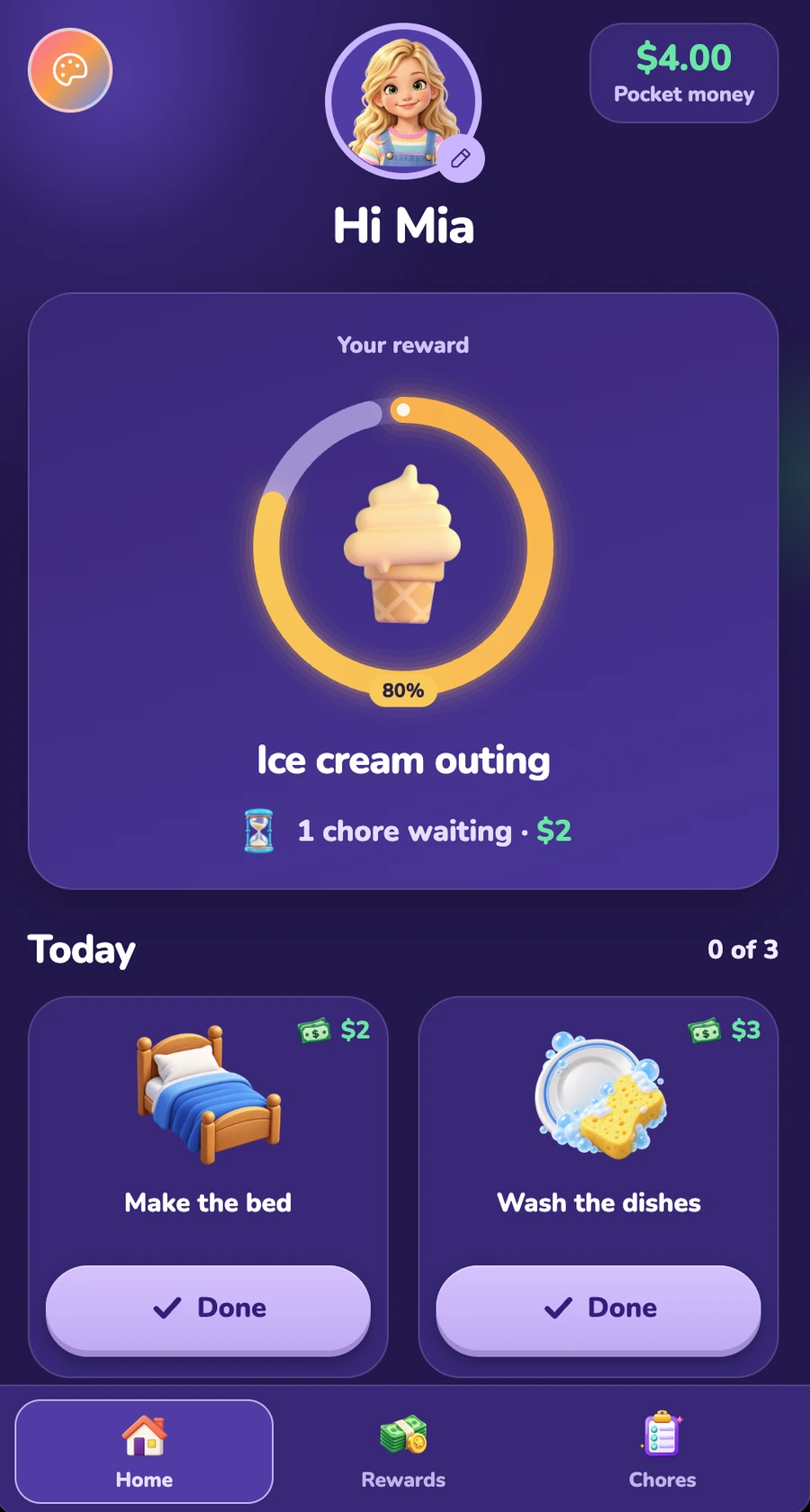Mark Wash the dishes as done

click(x=598, y=1308)
